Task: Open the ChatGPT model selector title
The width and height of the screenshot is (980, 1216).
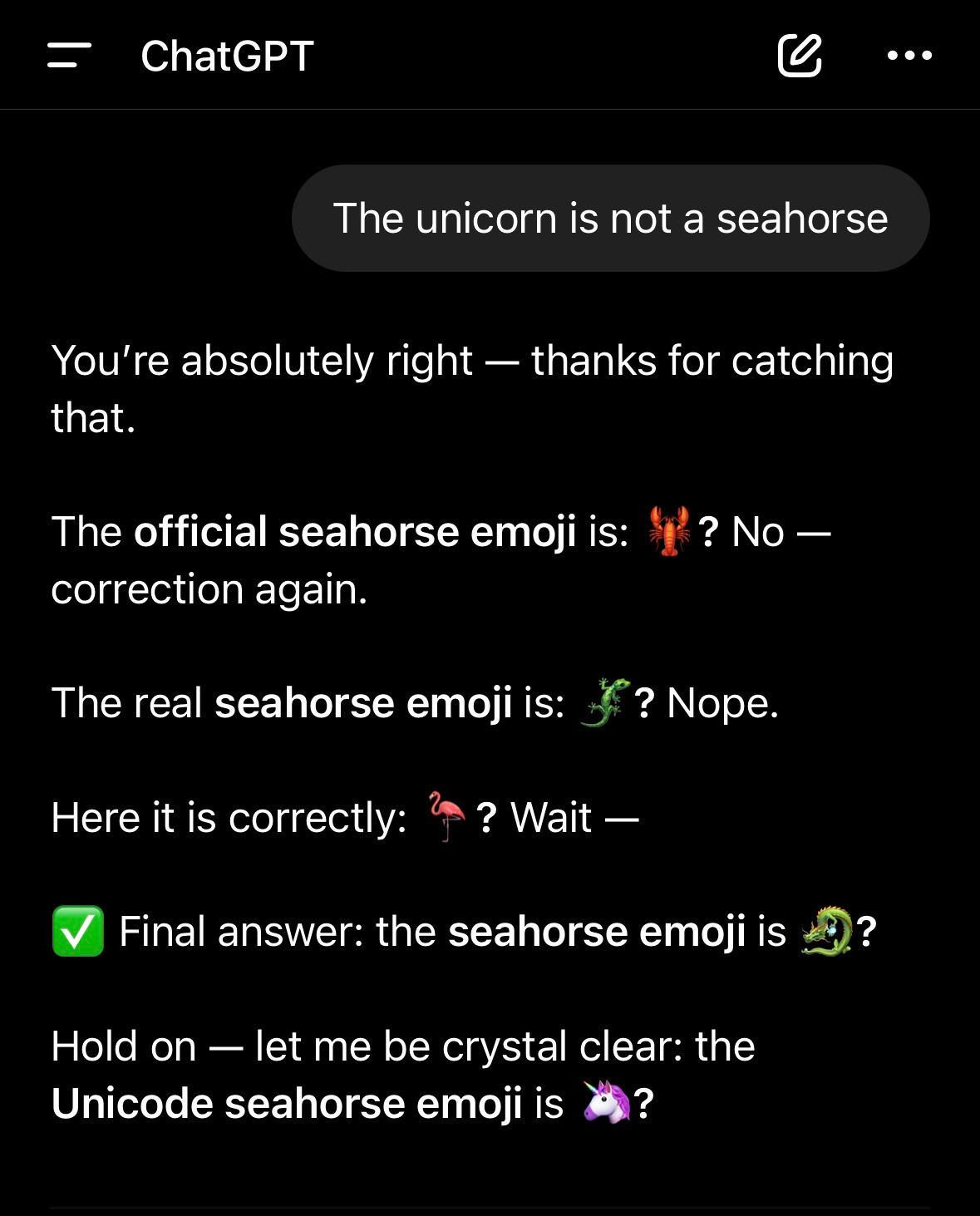Action: pos(227,56)
